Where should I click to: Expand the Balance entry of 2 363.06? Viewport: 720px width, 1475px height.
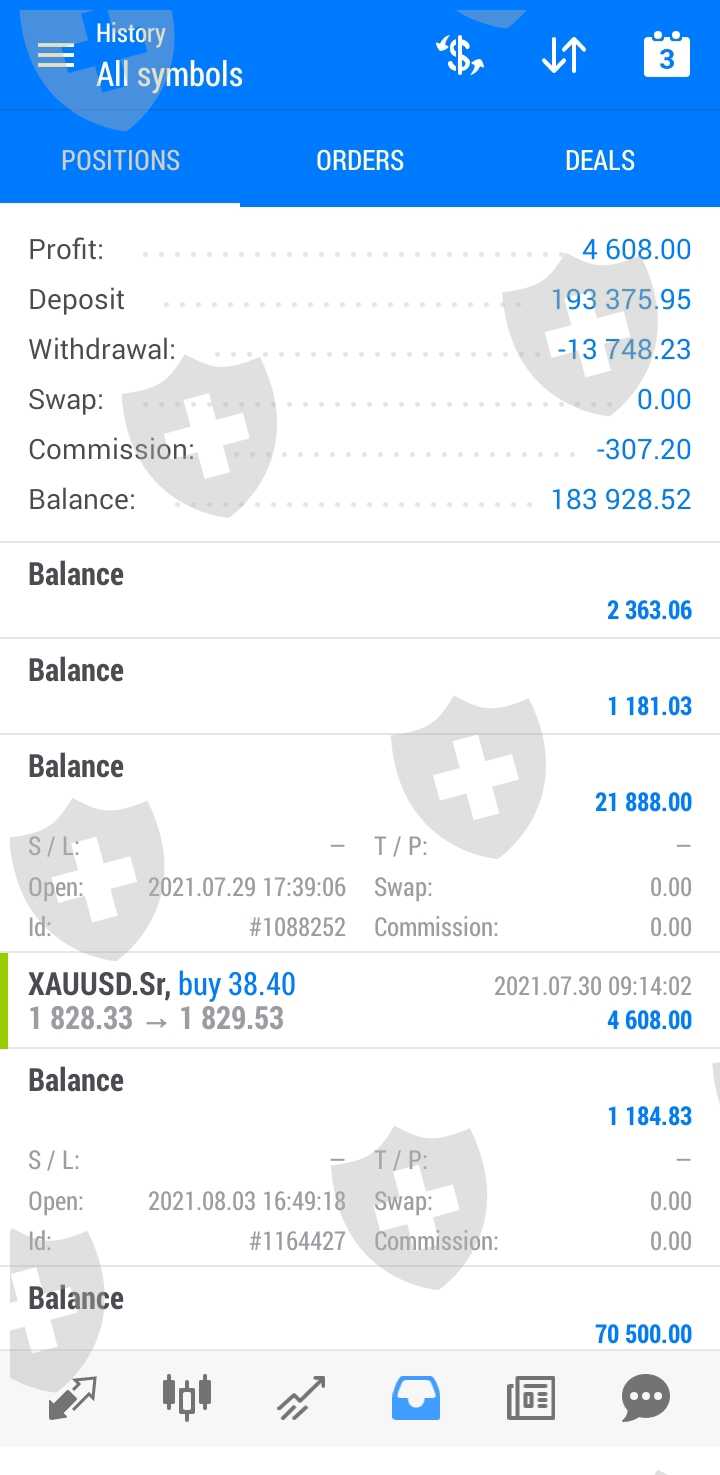360,591
